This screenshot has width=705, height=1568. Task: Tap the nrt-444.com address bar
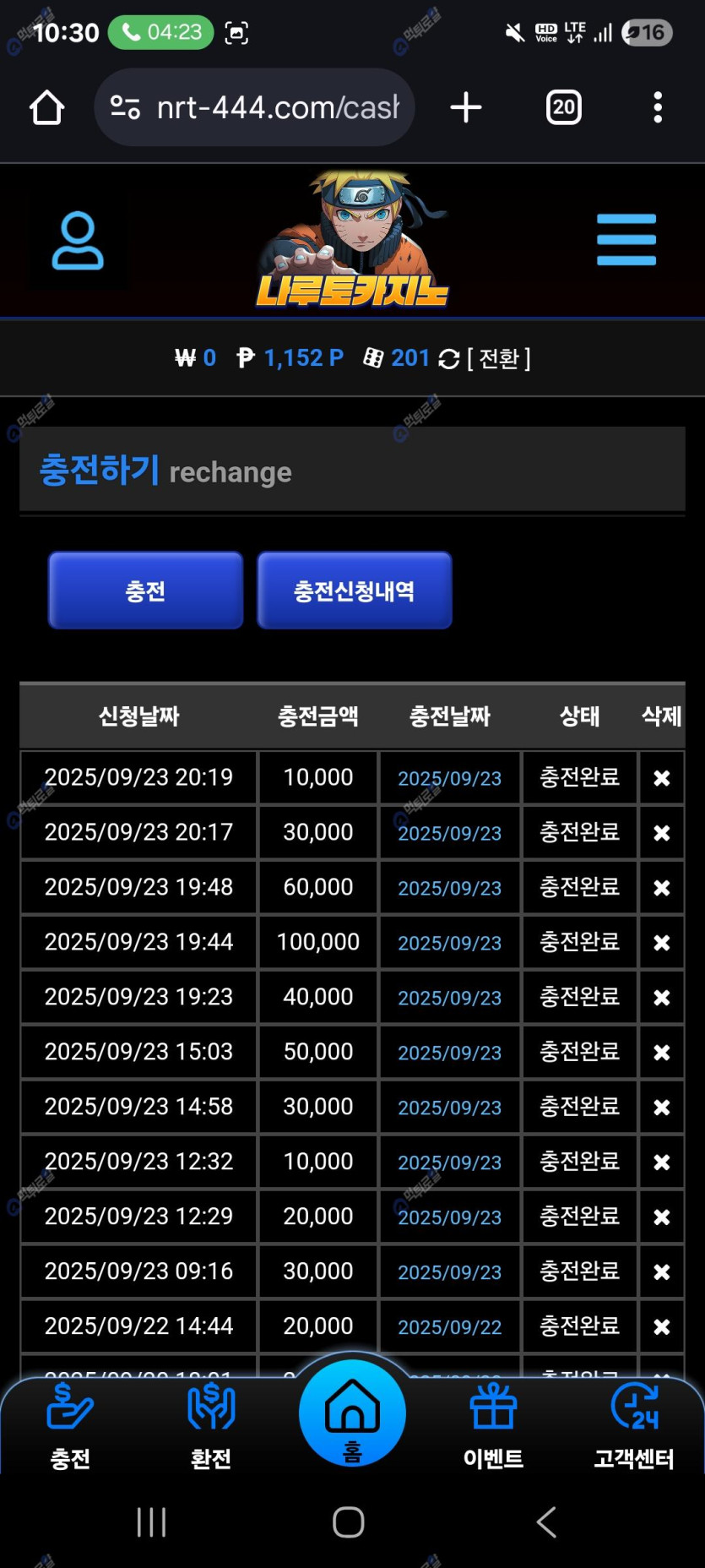coord(255,108)
